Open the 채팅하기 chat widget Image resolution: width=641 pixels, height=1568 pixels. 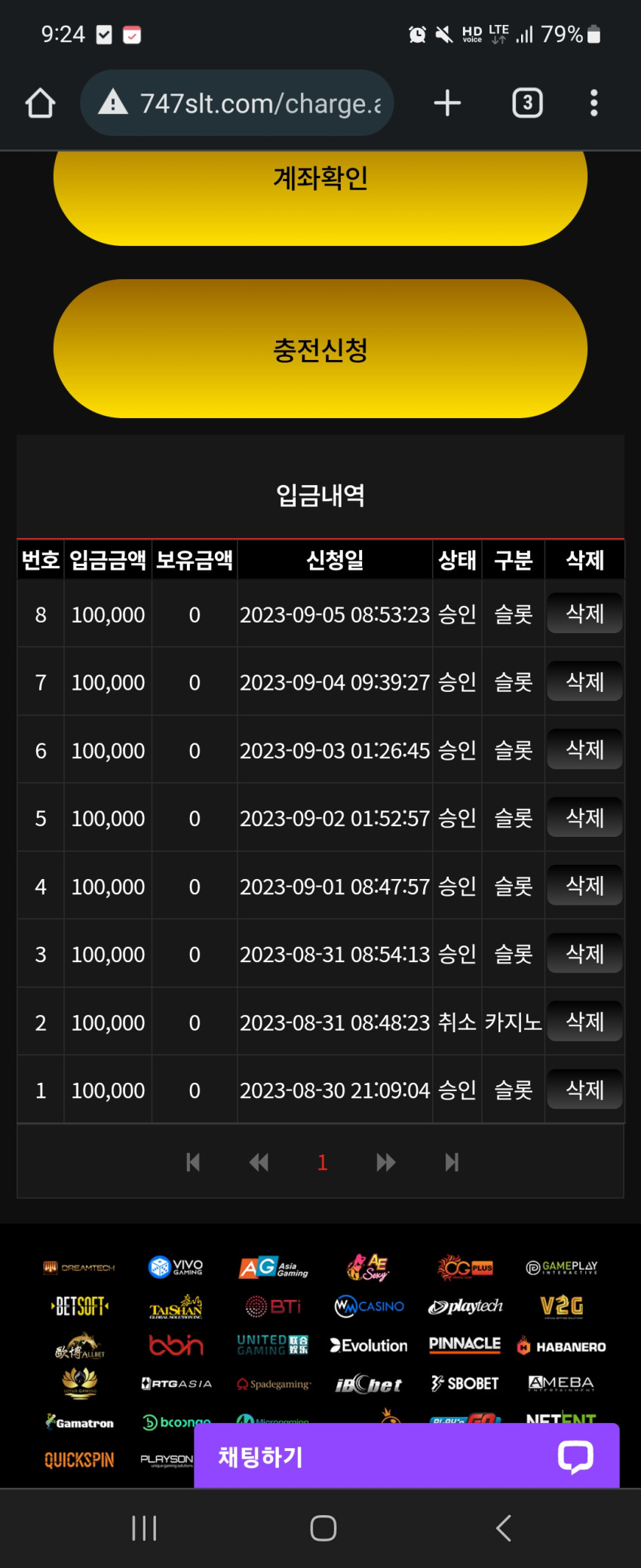tap(407, 1456)
